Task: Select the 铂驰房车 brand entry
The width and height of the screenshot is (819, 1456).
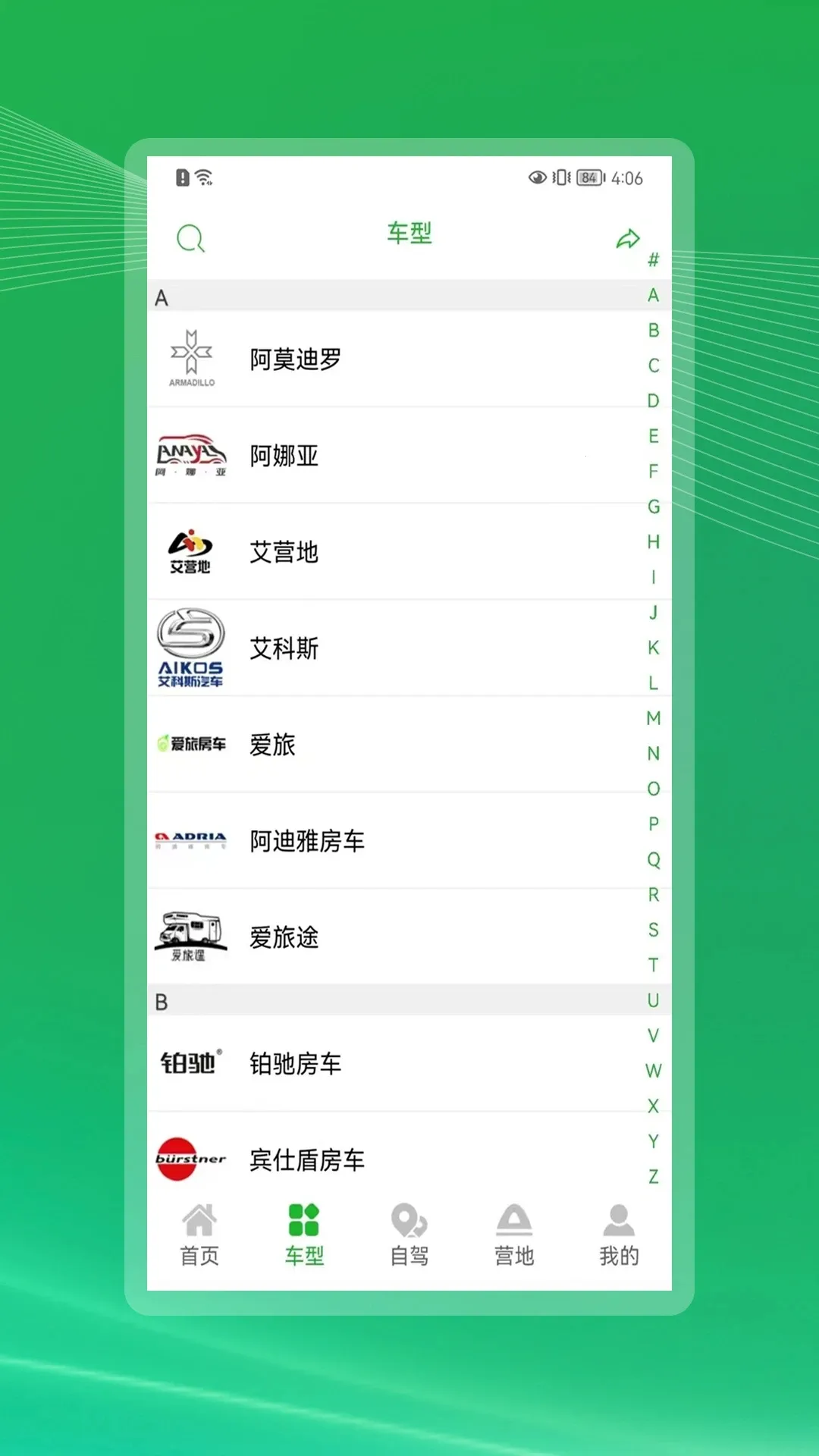Action: pyautogui.click(x=296, y=1063)
